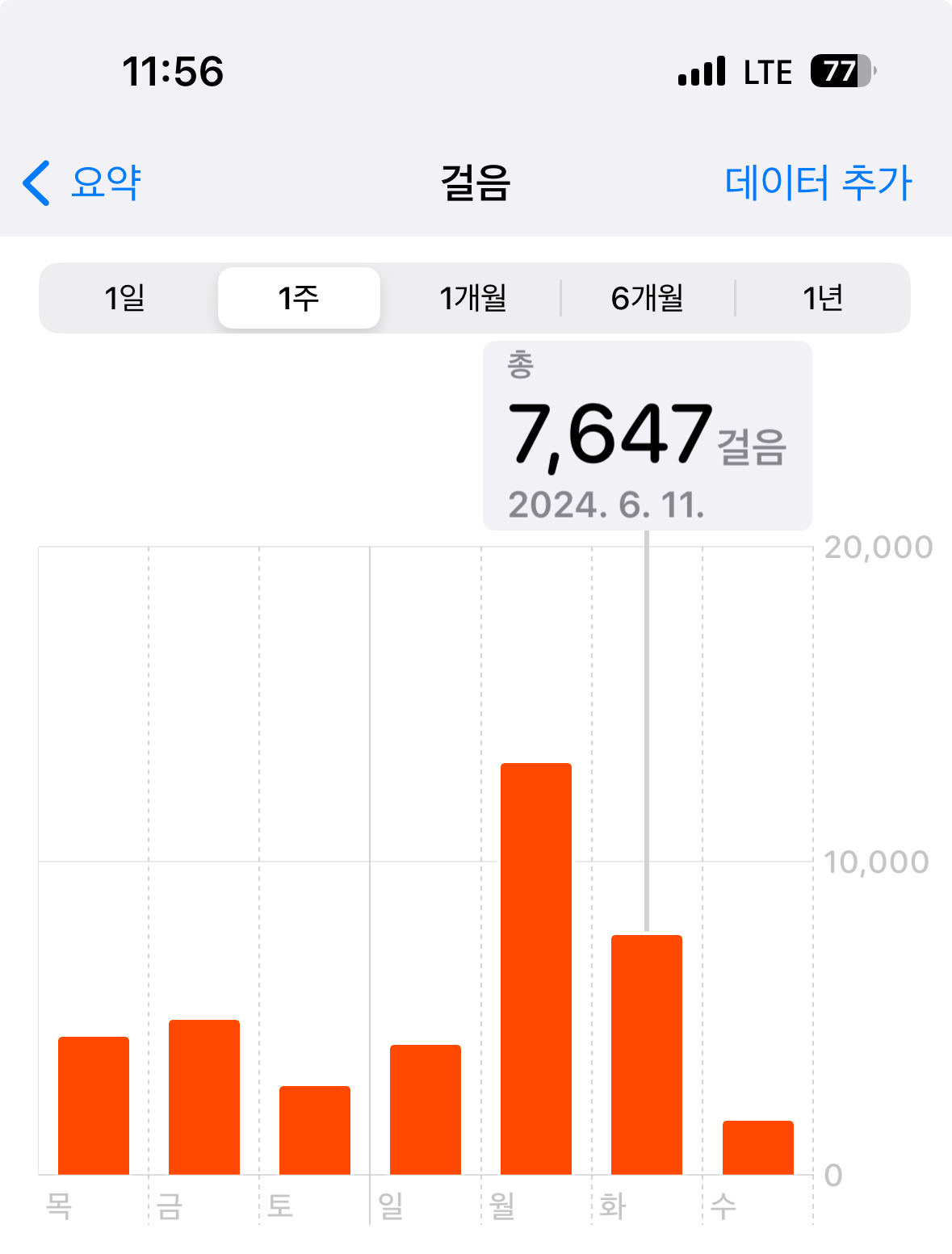Select the 토 bar
This screenshot has height=1254, width=952.
tap(315, 1130)
